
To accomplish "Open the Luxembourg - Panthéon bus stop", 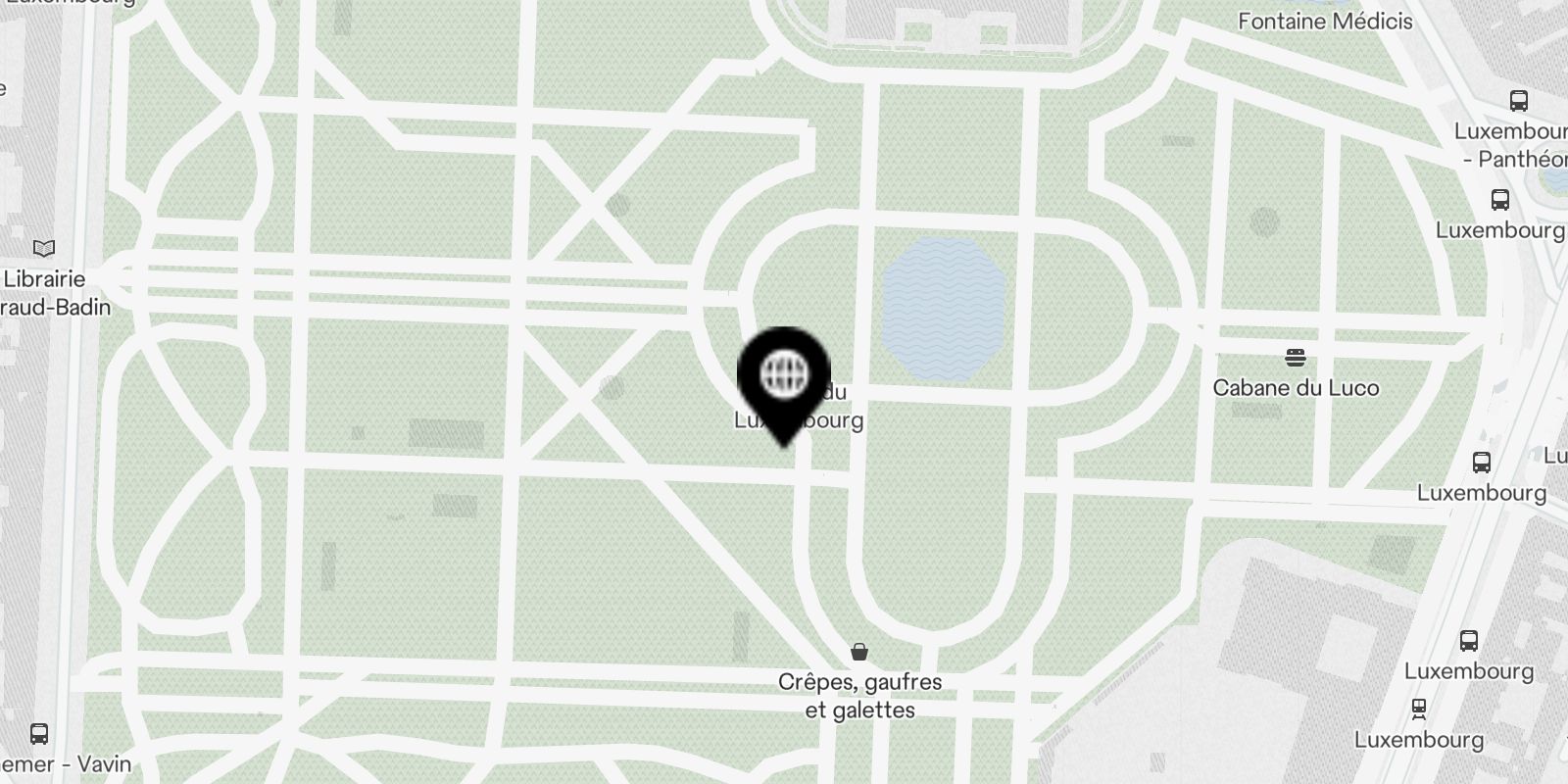I will pos(1518,101).
